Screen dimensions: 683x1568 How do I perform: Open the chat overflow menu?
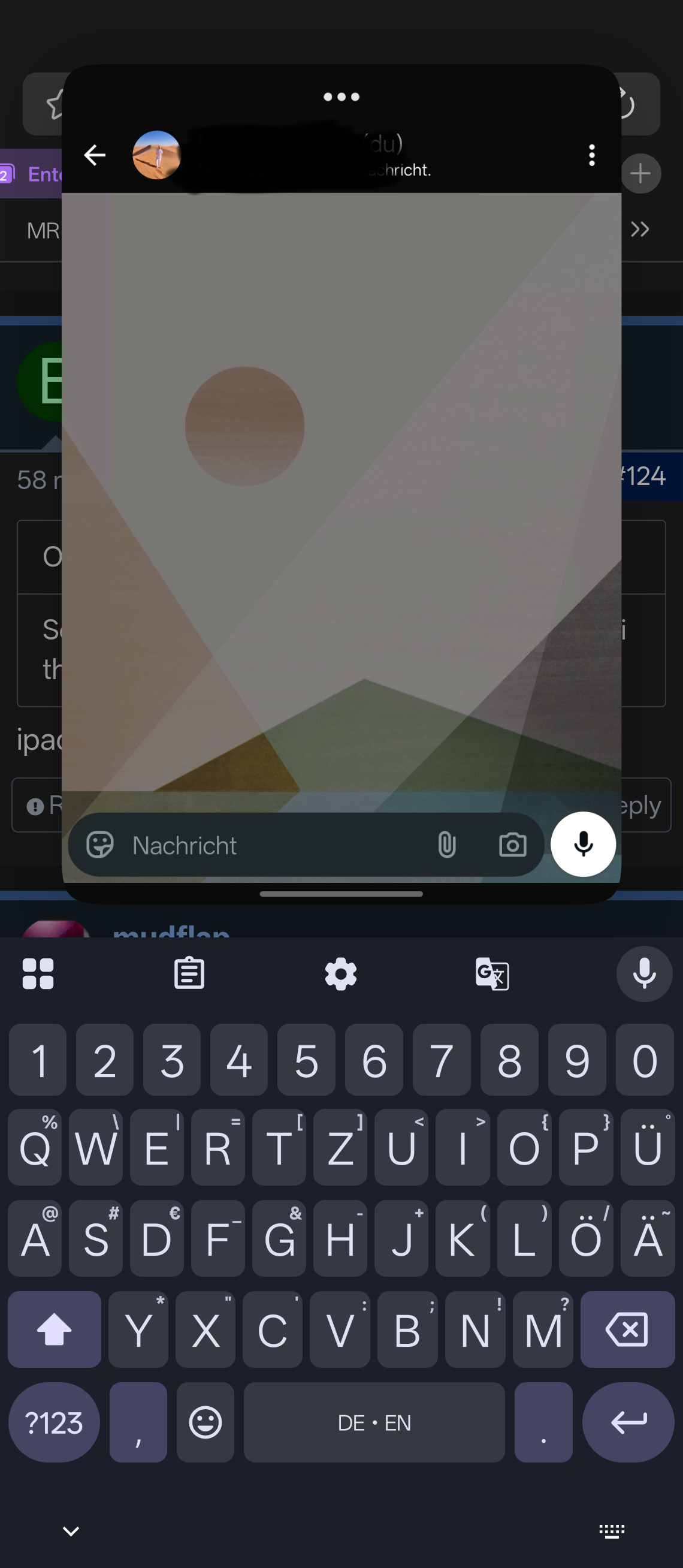tap(591, 155)
